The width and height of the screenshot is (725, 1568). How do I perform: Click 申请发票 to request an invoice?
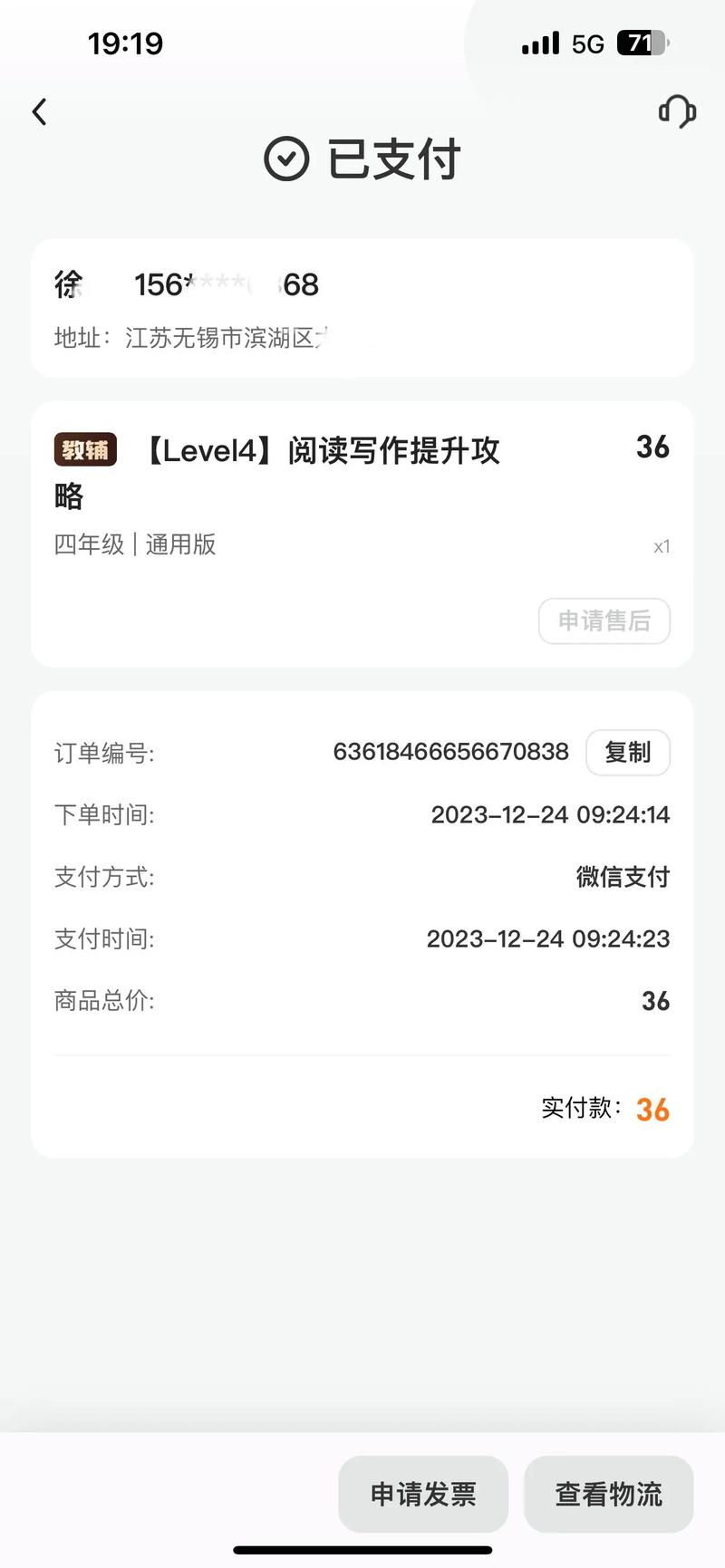(x=422, y=1494)
